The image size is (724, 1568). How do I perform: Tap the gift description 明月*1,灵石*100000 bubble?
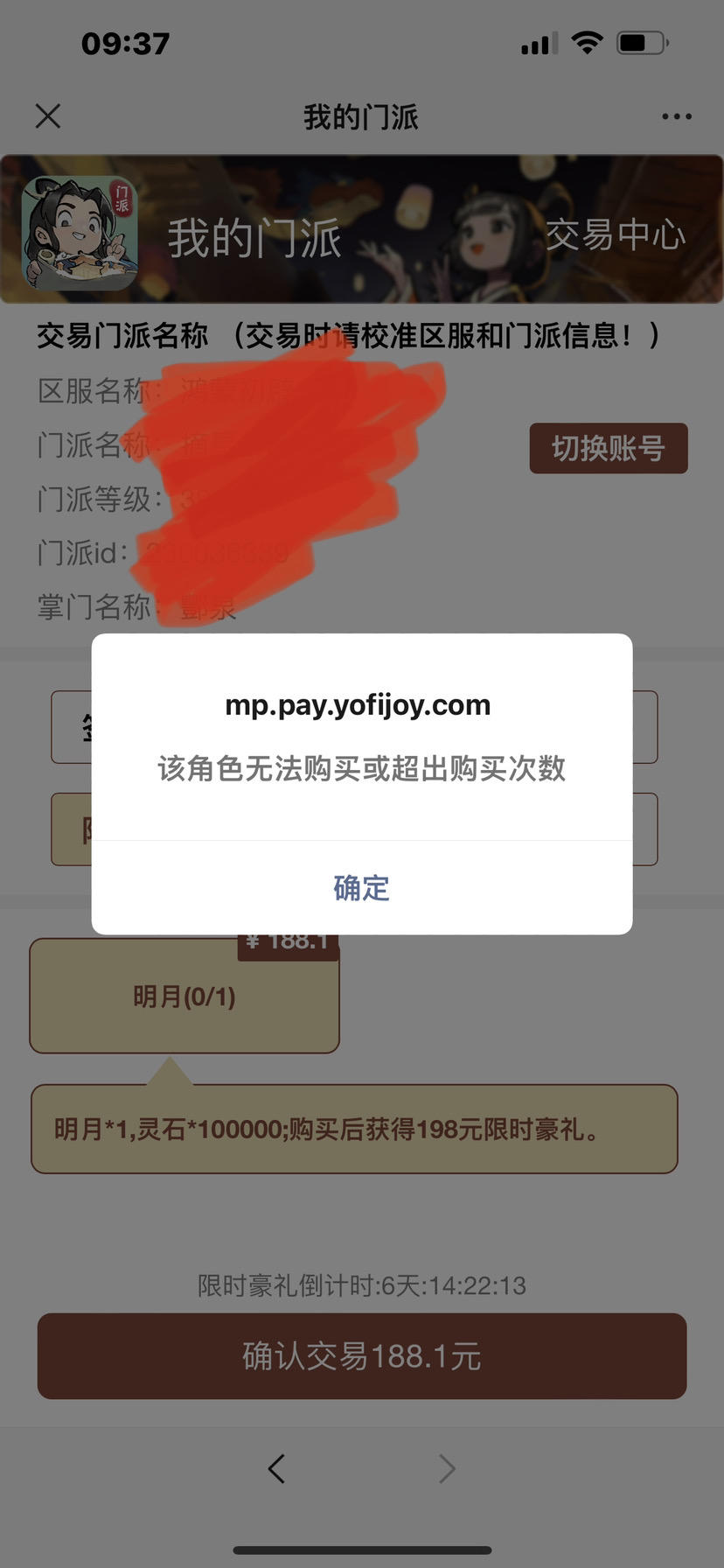tap(353, 1130)
